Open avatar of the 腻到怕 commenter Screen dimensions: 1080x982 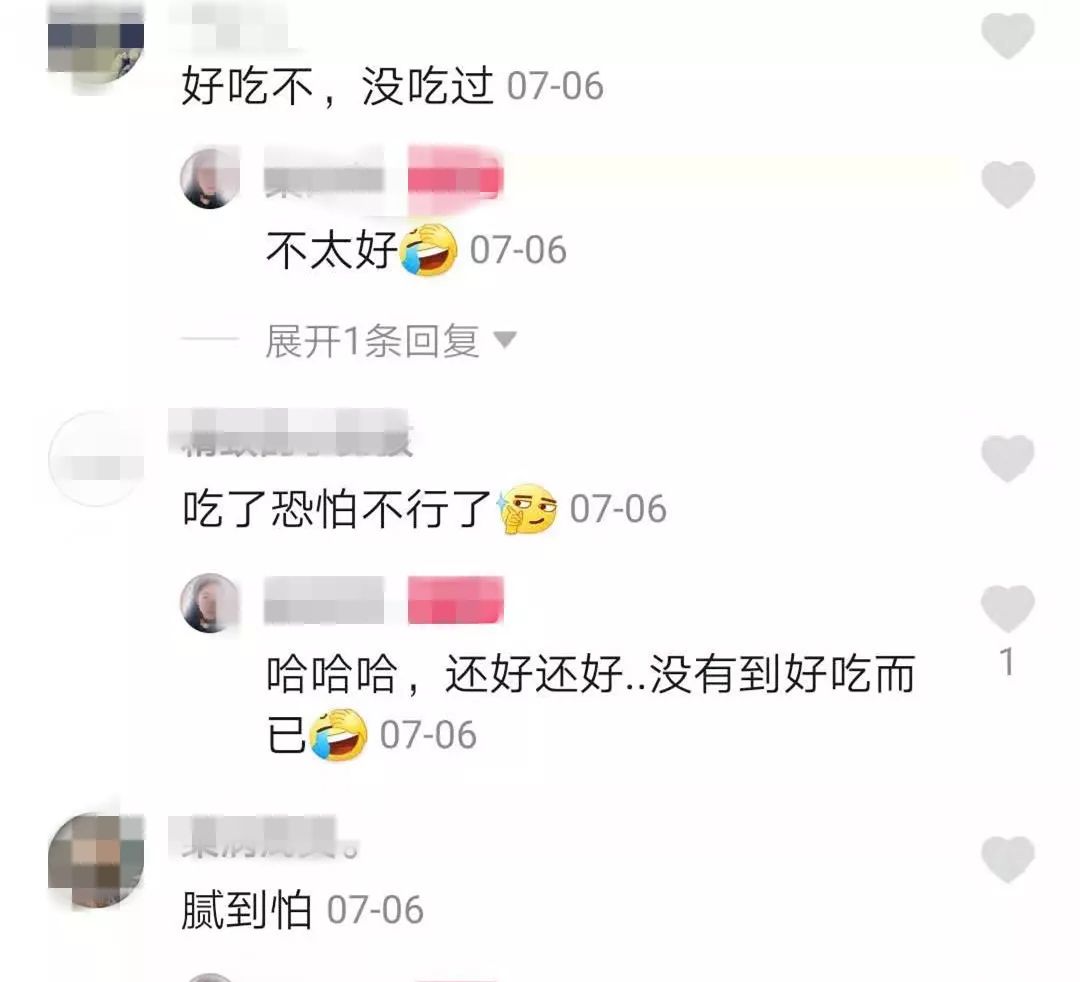click(96, 860)
